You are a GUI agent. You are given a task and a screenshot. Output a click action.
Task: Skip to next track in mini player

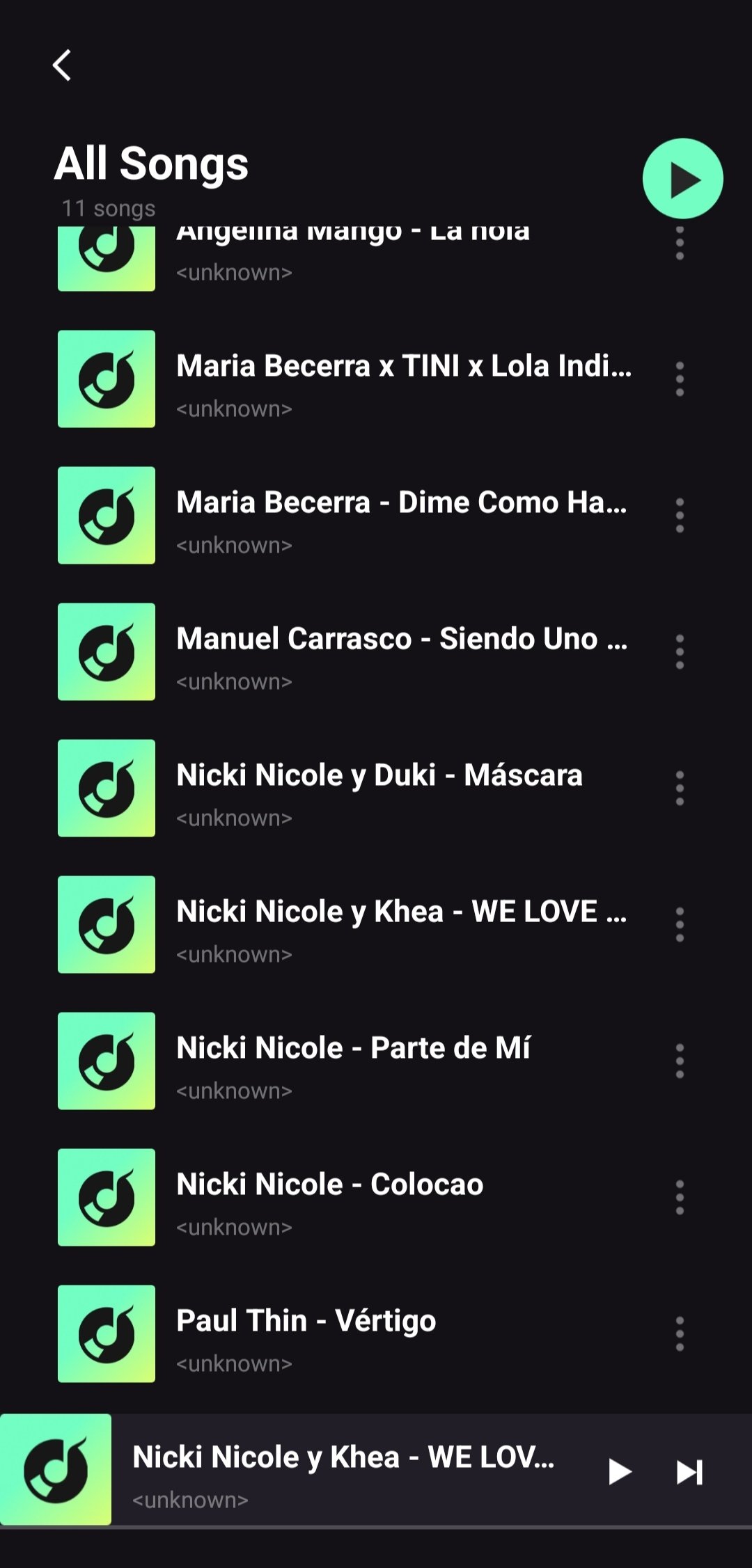pos(689,1471)
